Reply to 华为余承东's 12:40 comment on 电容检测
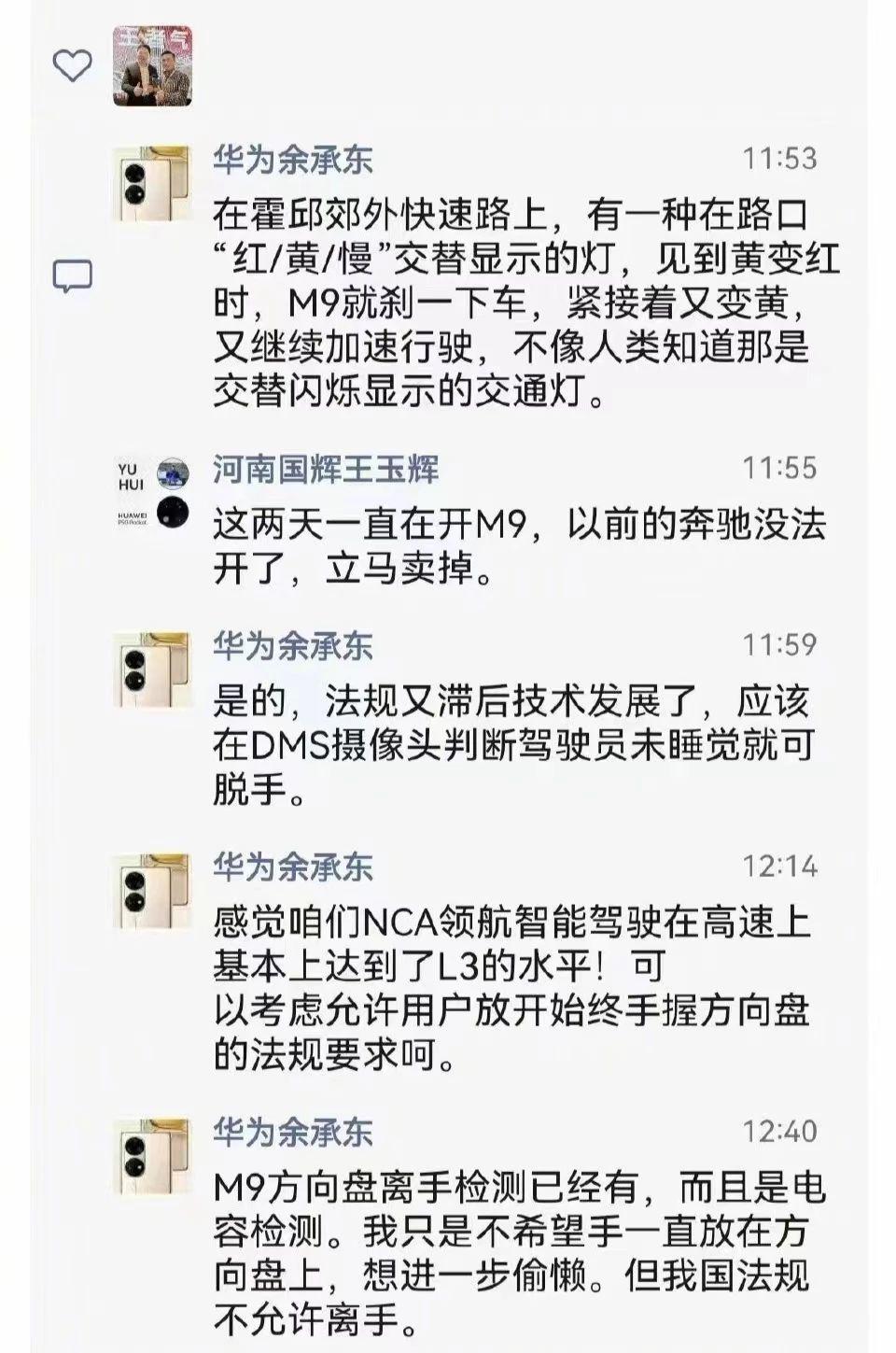896x1353 pixels. click(518, 1254)
